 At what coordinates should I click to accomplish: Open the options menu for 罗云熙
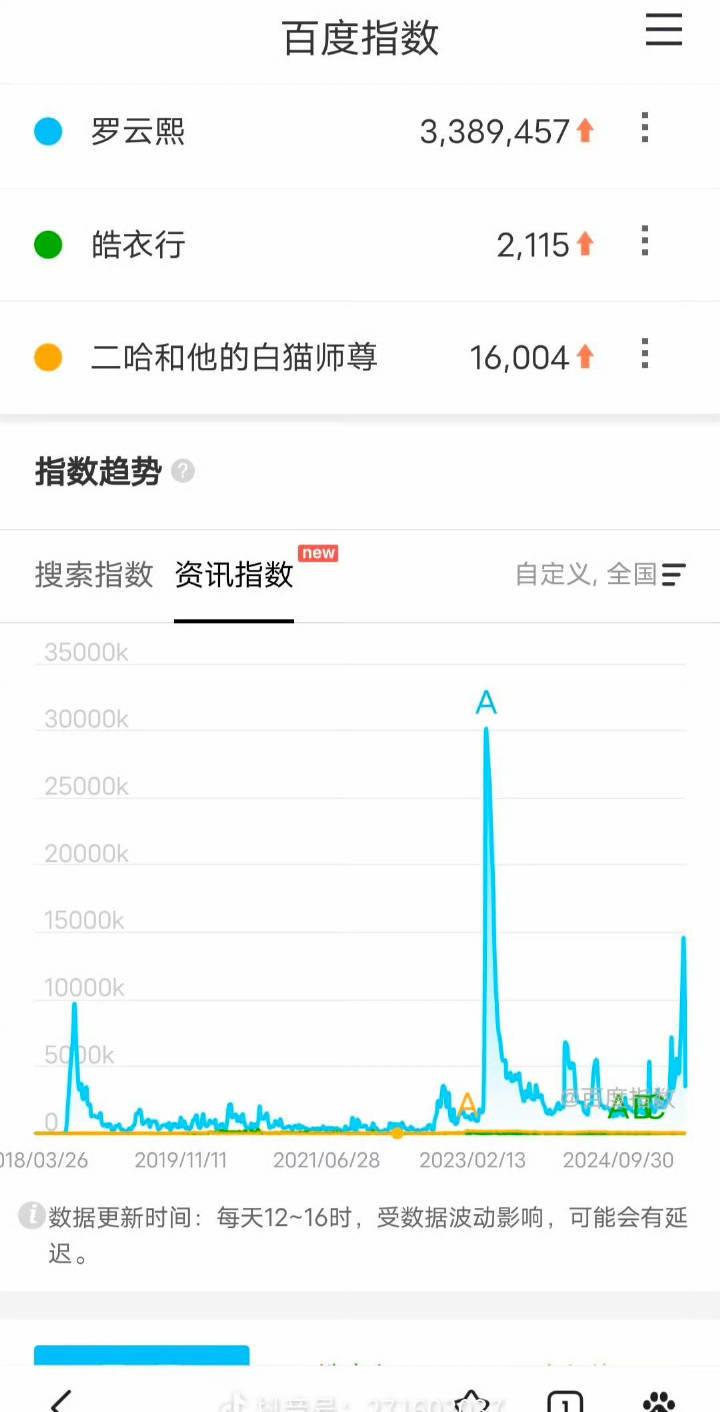click(x=645, y=128)
